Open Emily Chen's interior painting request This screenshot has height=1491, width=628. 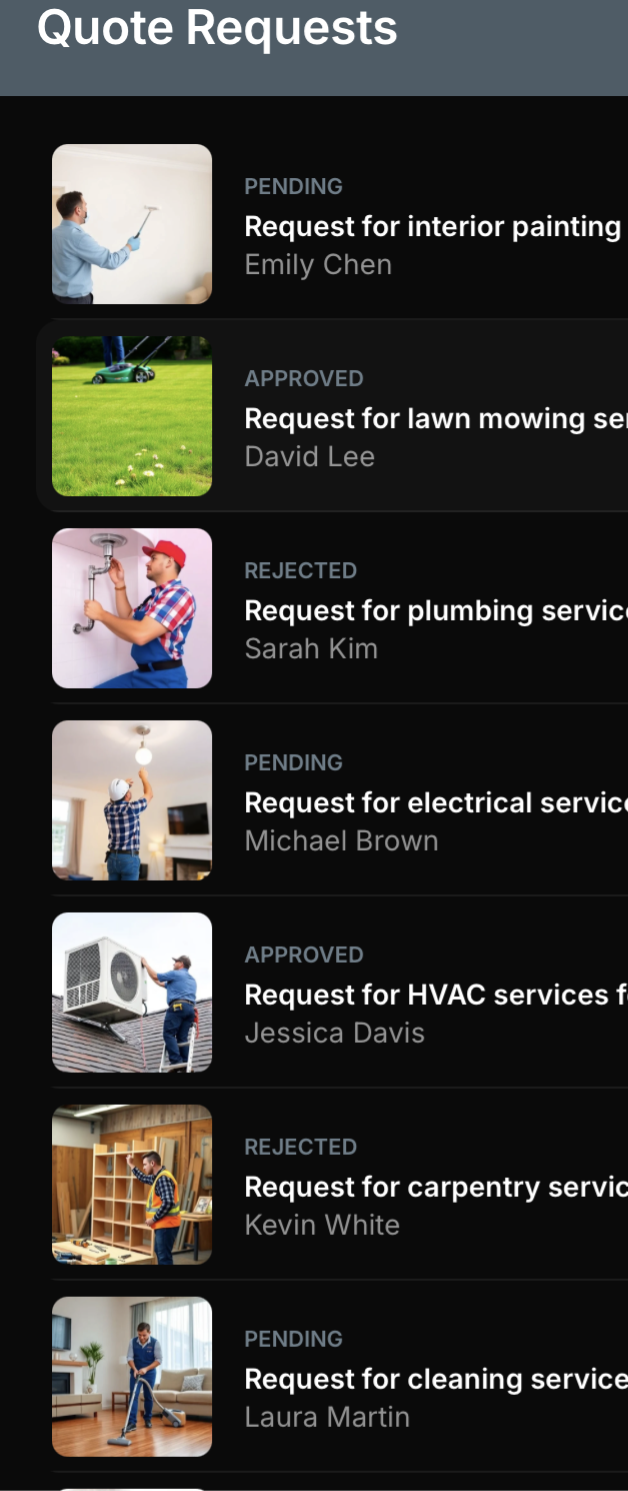[432, 227]
